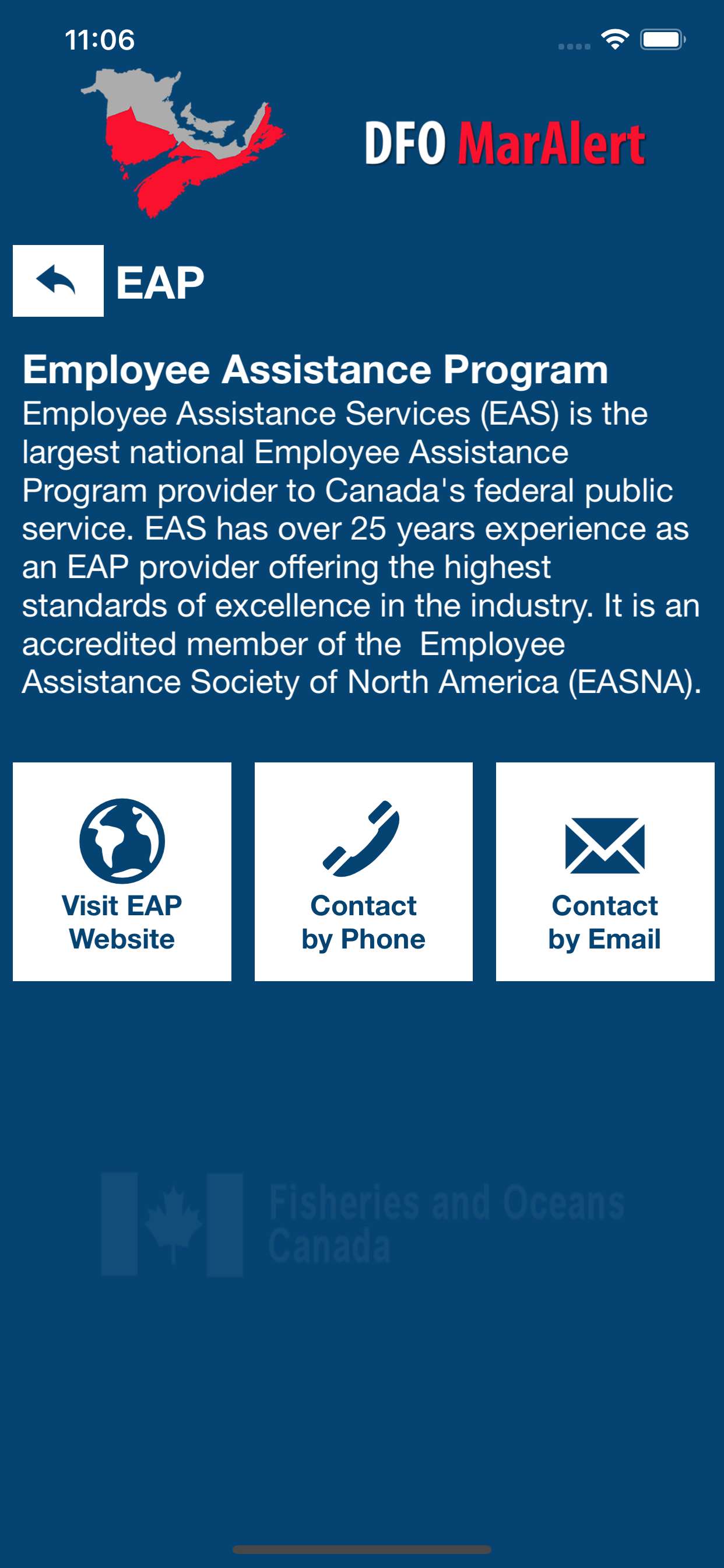Open the Visit EAP Website tile
Image resolution: width=724 pixels, height=1568 pixels.
[122, 871]
